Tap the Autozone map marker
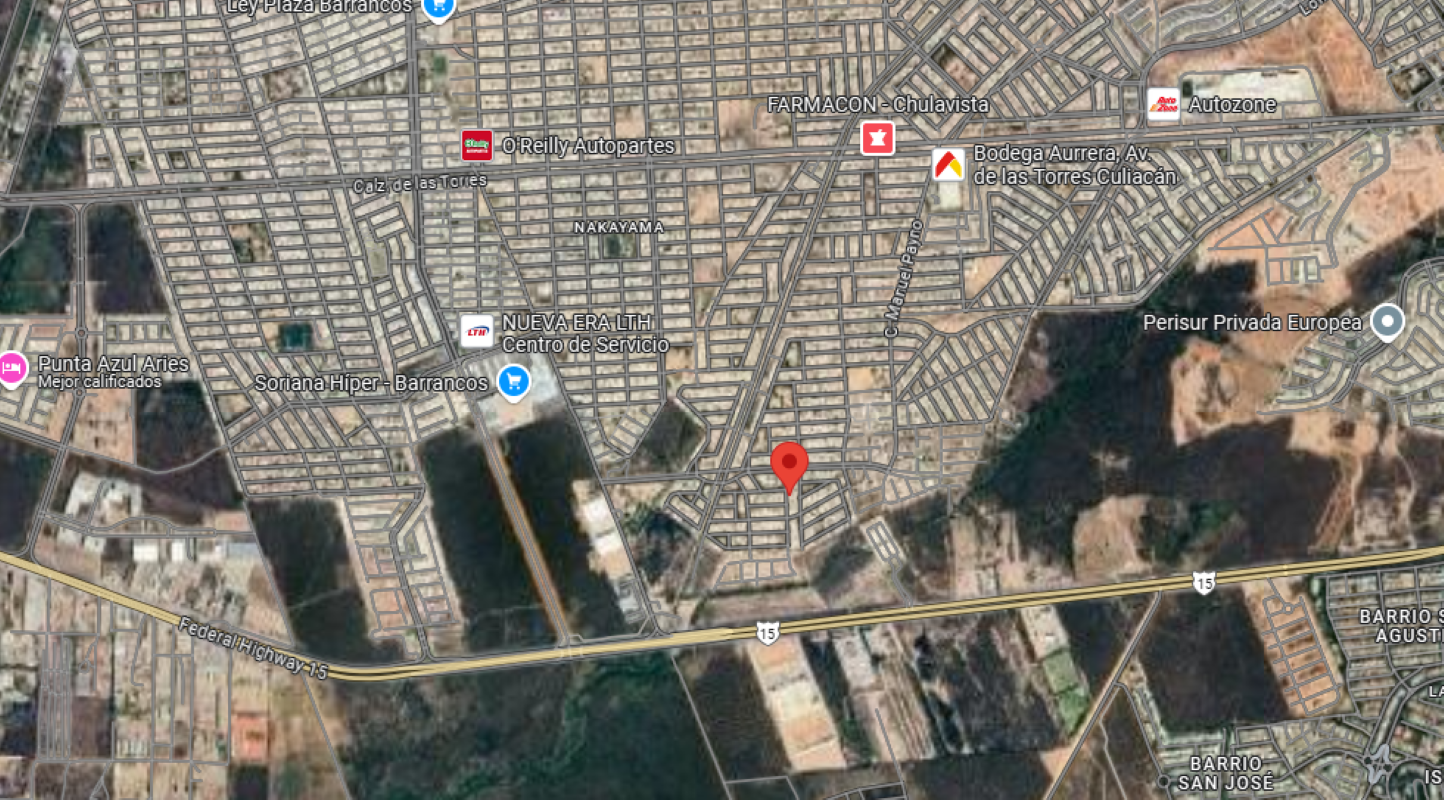This screenshot has width=1444, height=800. pos(1163,104)
